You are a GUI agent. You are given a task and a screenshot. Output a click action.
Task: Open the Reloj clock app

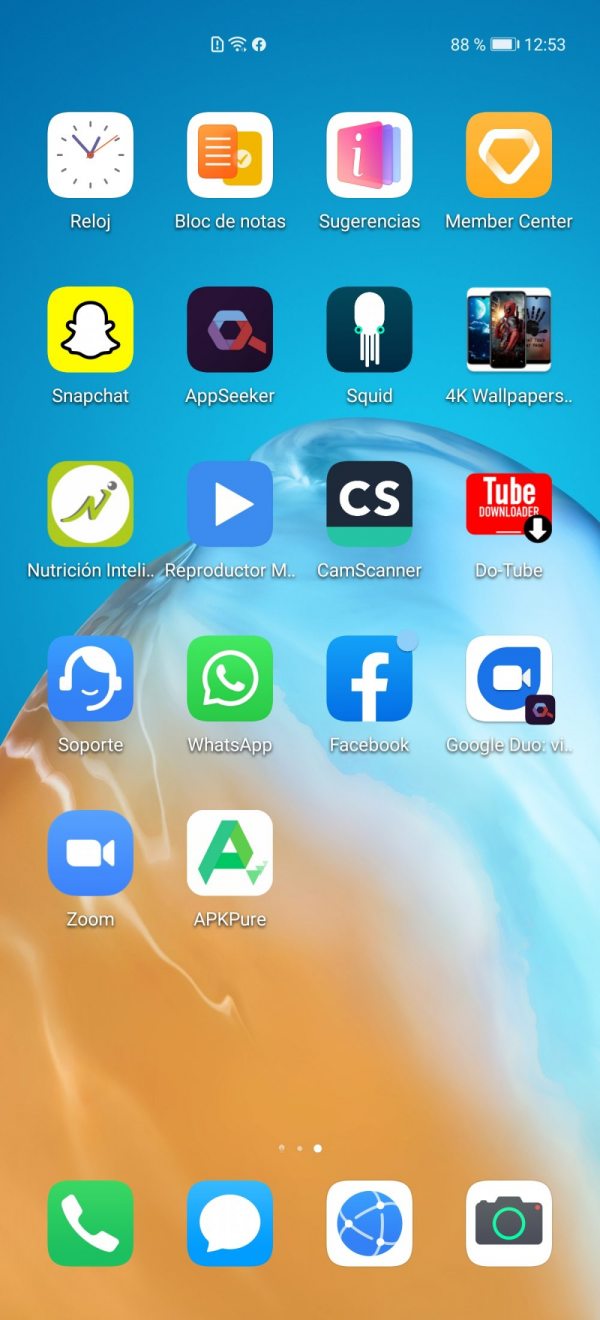[90, 155]
